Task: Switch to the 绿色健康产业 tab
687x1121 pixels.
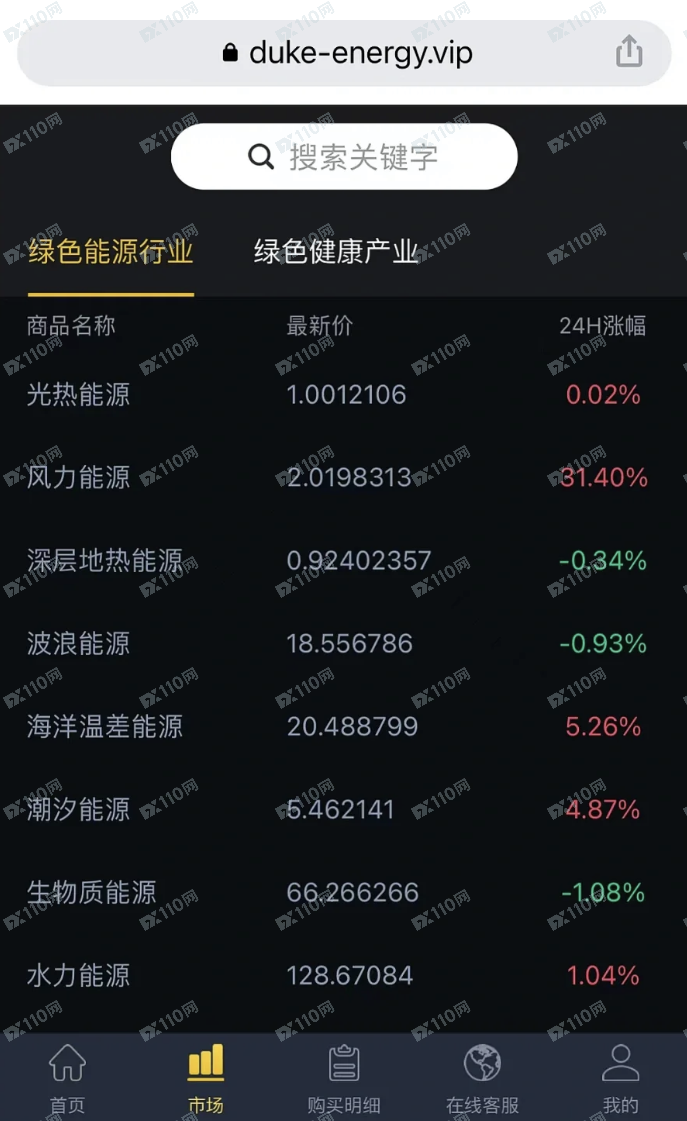Action: tap(336, 252)
